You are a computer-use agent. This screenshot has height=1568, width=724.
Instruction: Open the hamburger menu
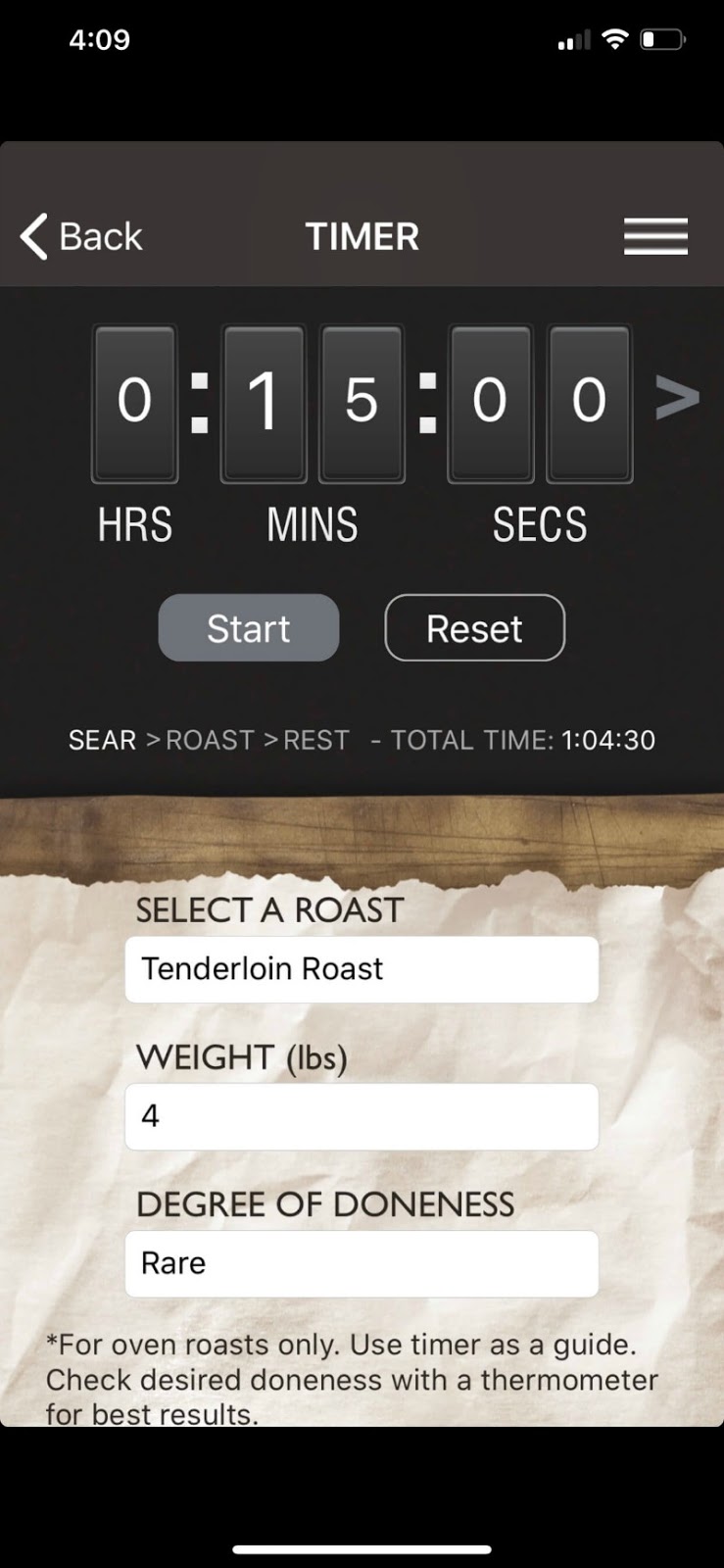[655, 236]
